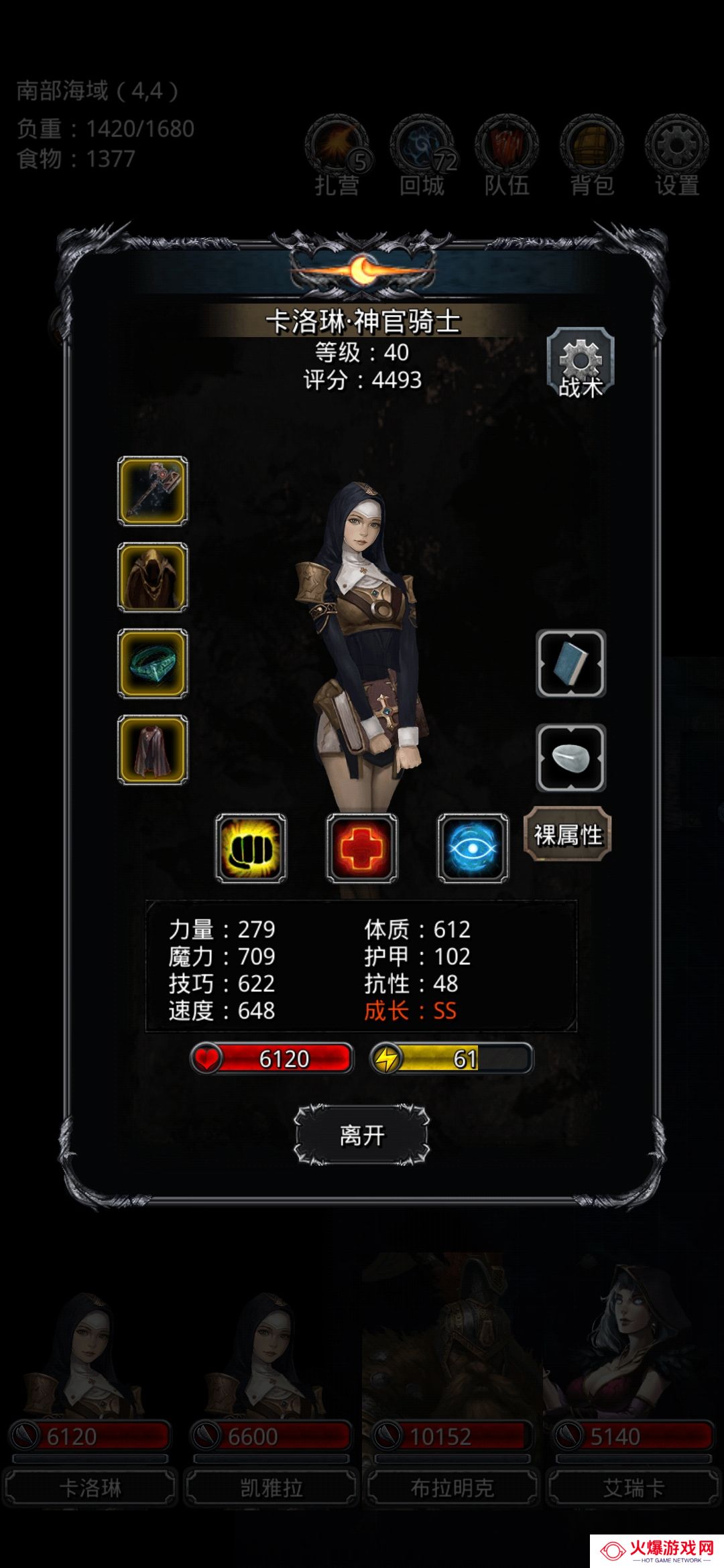
Task: Tap the 离开 button to close panel
Action: click(x=362, y=1135)
